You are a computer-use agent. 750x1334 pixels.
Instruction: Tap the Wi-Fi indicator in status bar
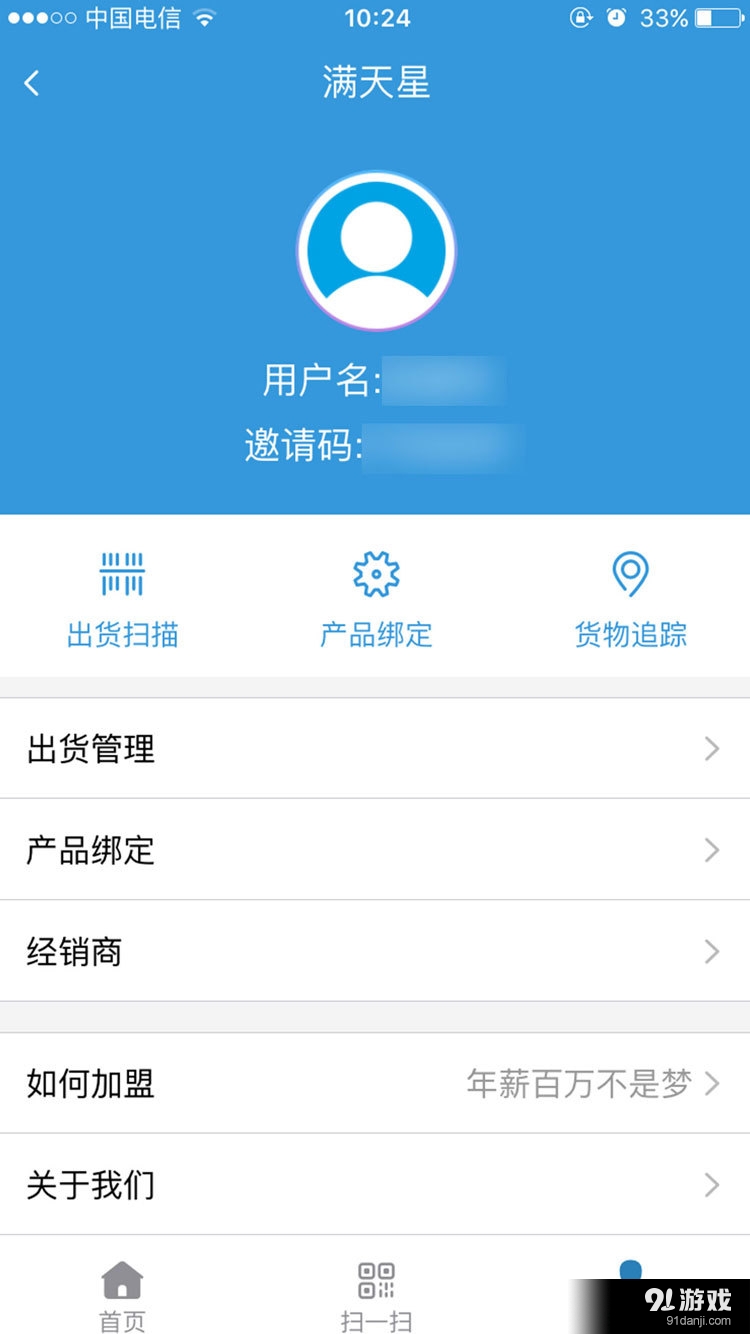tap(206, 16)
